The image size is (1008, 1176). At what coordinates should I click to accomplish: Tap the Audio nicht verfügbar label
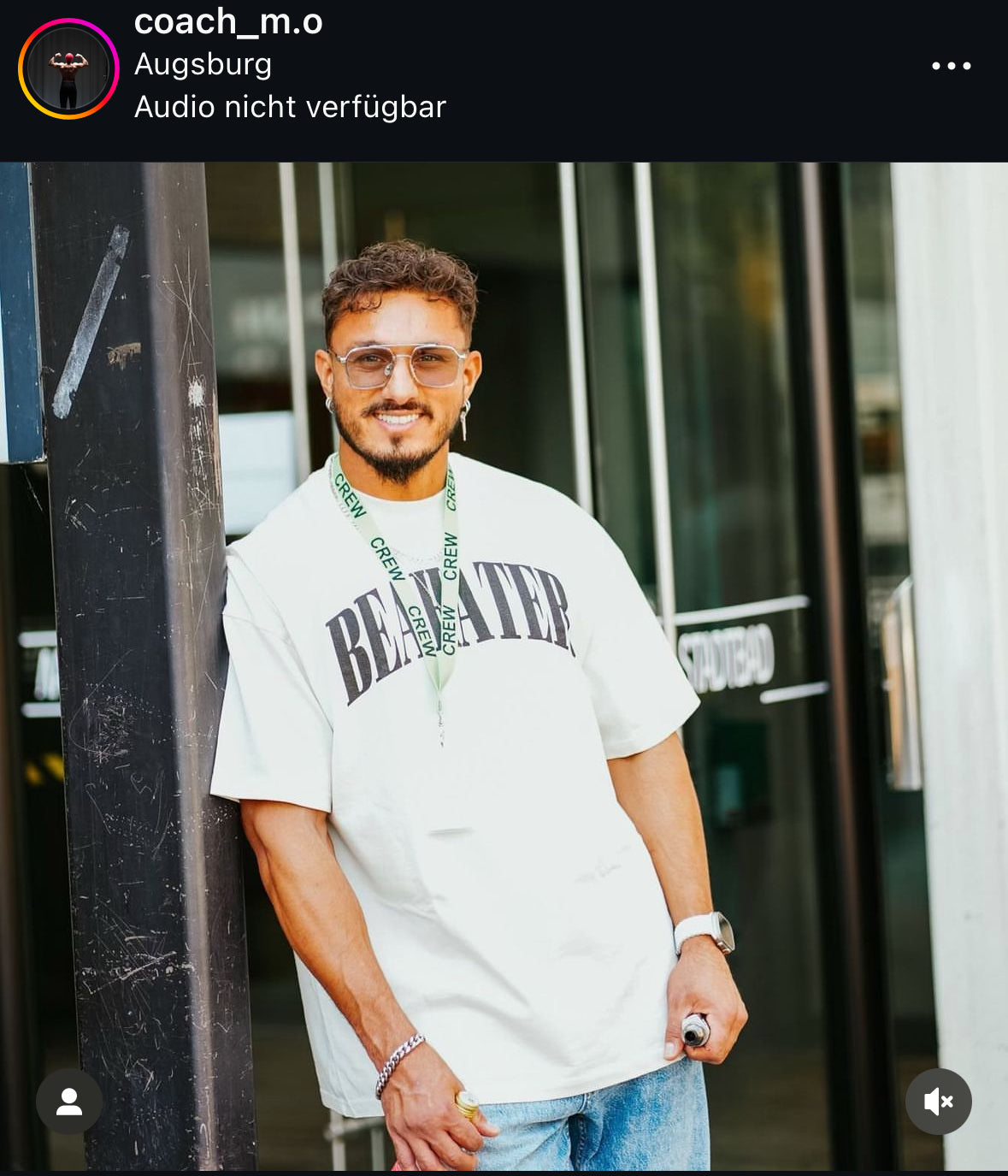[x=290, y=107]
